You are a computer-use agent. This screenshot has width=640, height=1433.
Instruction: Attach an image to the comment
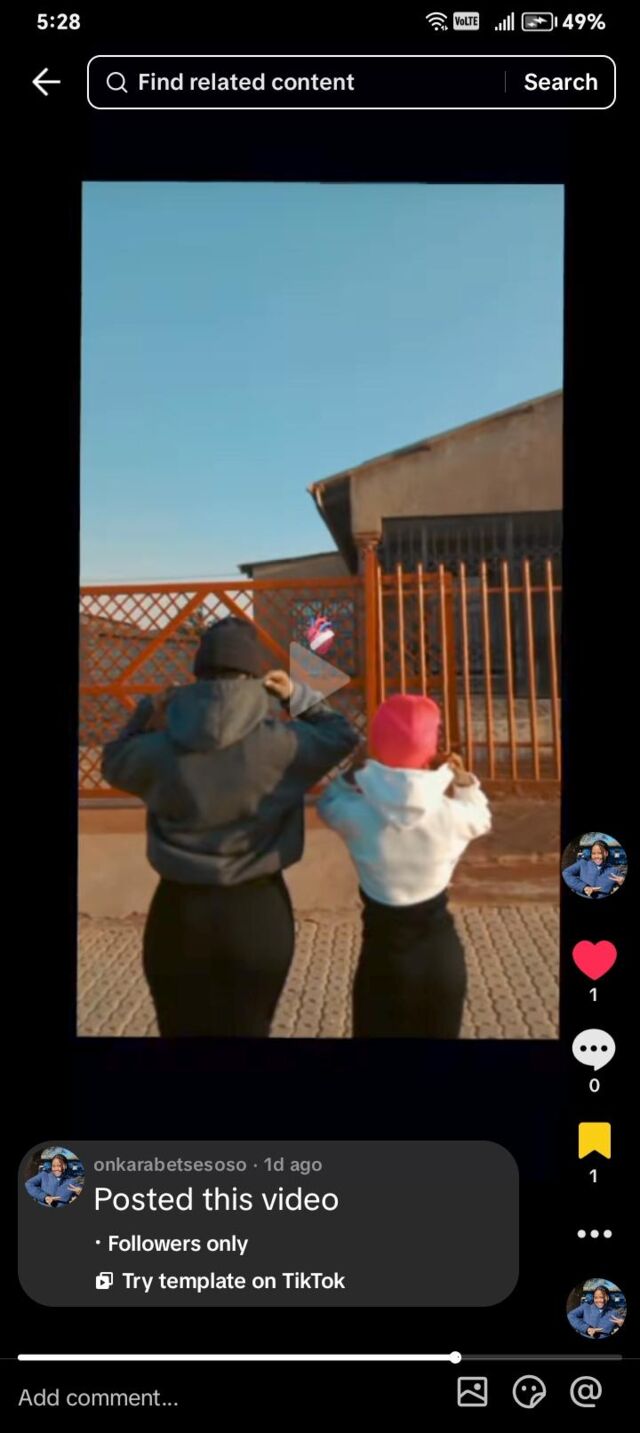472,1392
